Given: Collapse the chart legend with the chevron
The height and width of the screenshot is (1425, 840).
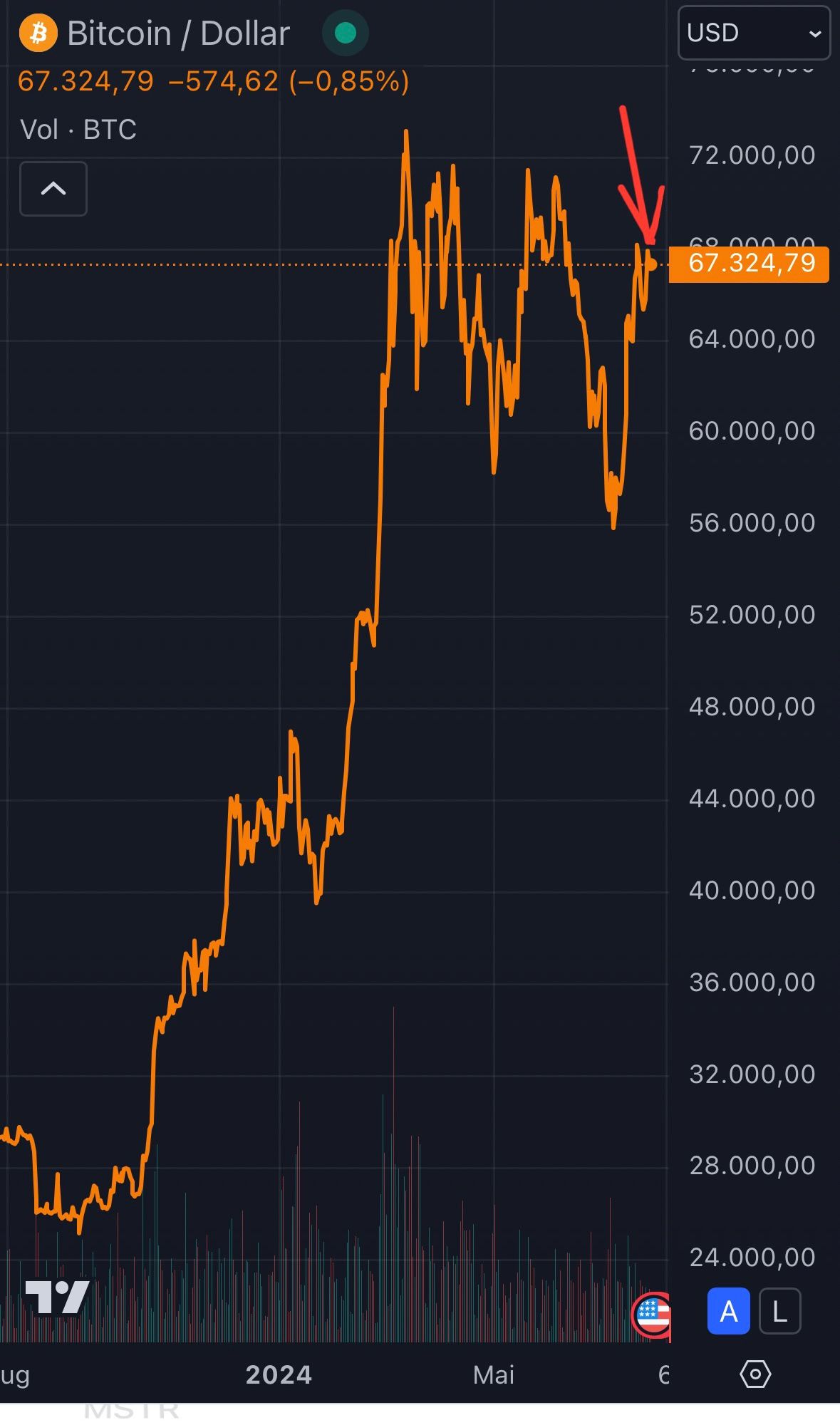Looking at the screenshot, I should coord(53,189).
